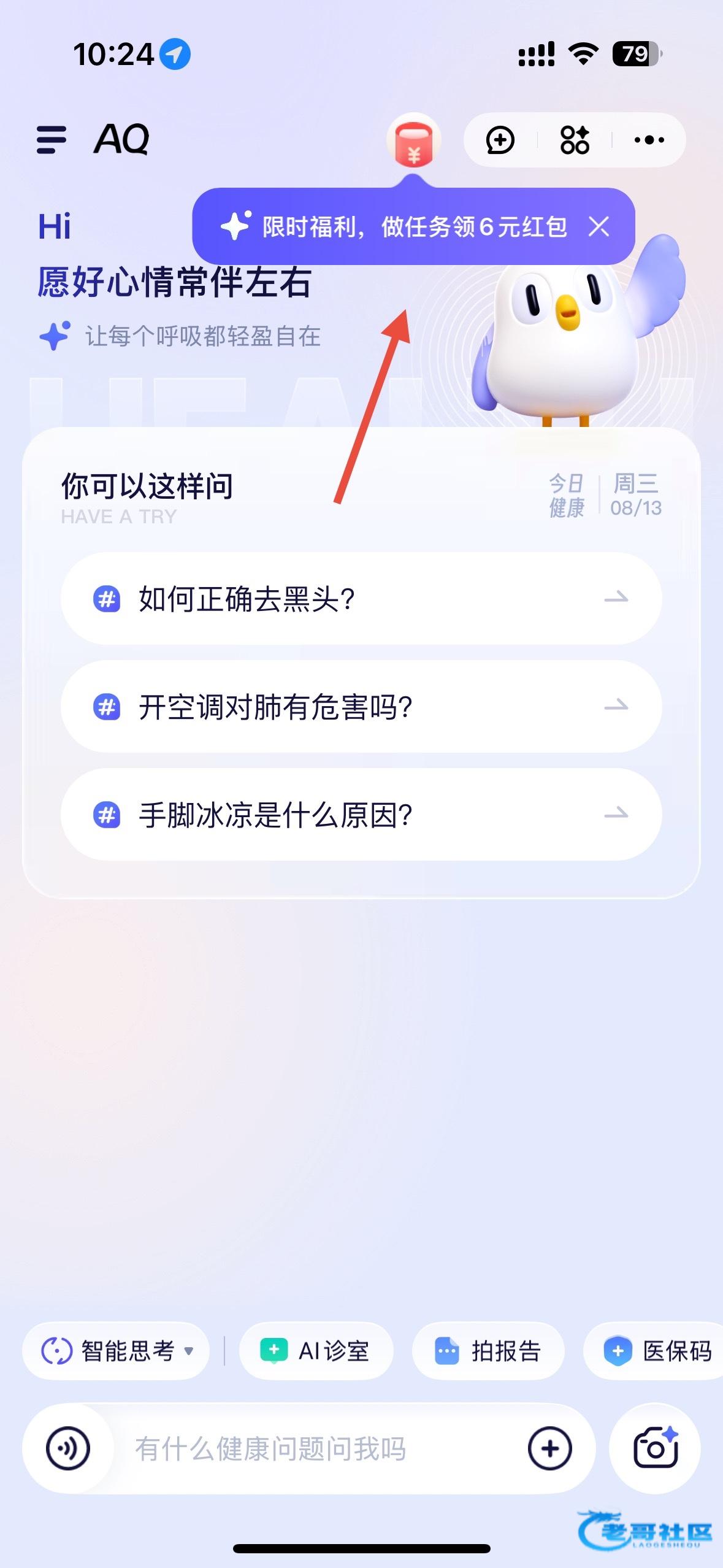Switch to voice input

click(68, 1449)
